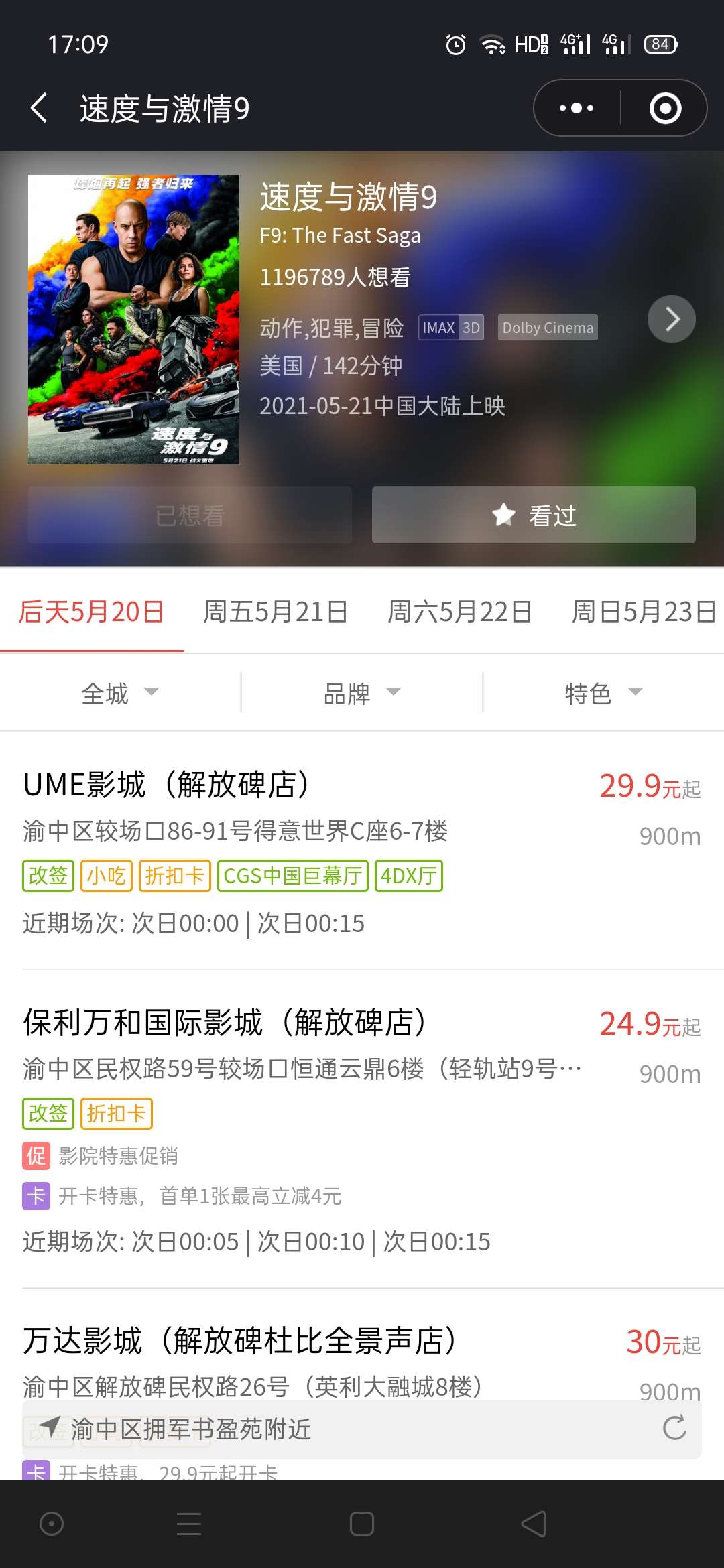
Task: Select the 后天5月20日 date tab
Action: pos(92,612)
